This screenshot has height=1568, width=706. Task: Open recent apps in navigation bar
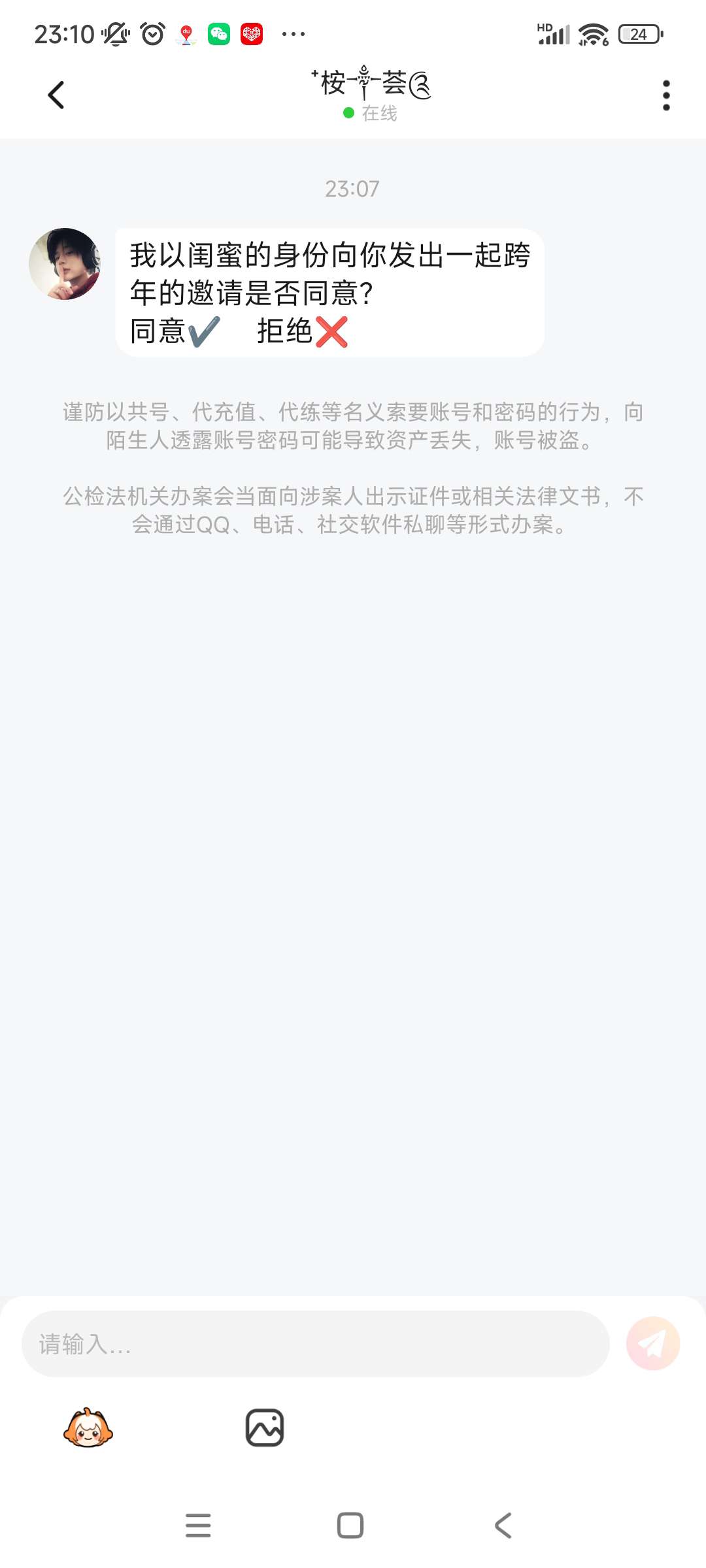pos(198,1526)
